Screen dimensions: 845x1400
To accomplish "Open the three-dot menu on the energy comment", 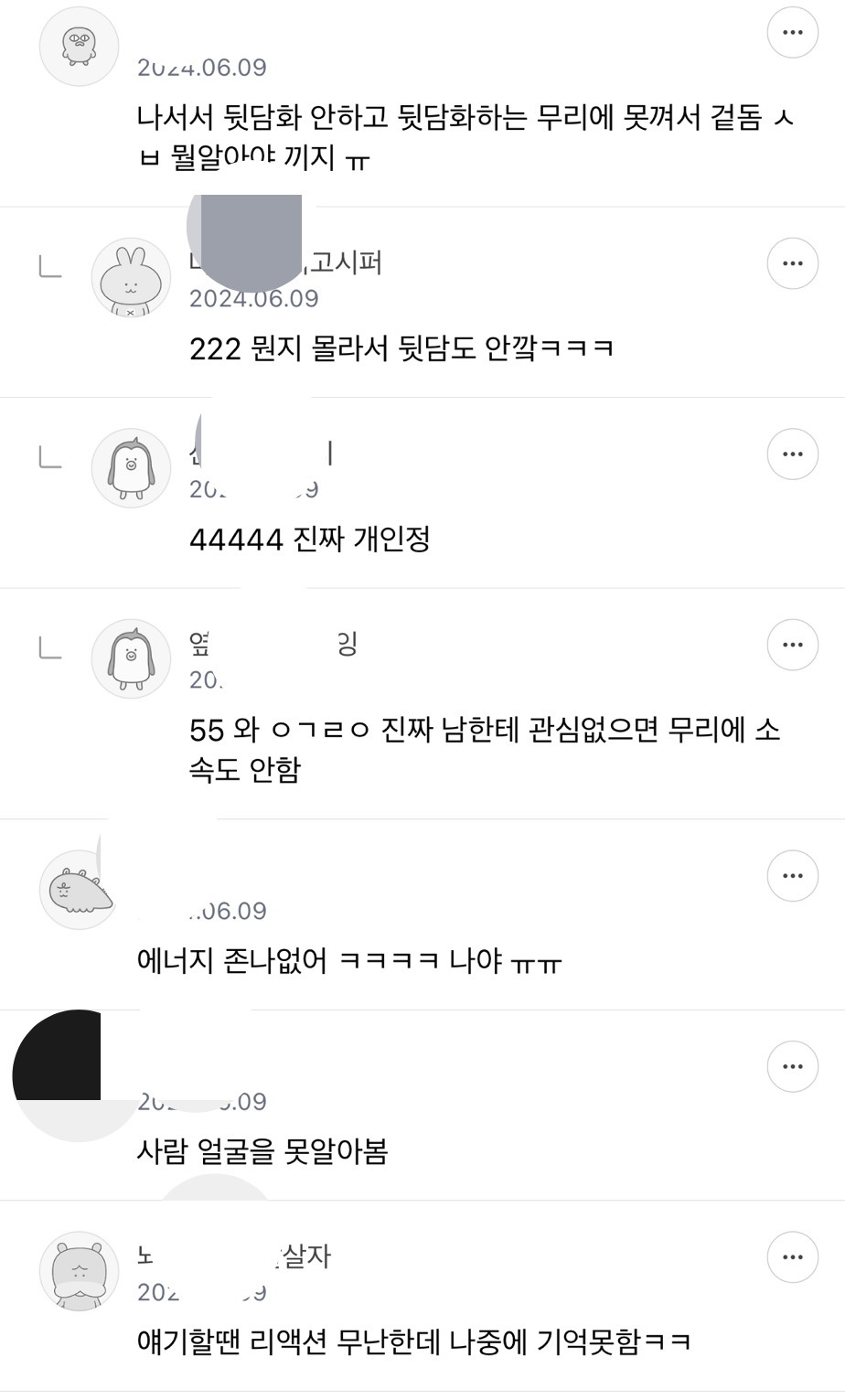I will (x=792, y=875).
